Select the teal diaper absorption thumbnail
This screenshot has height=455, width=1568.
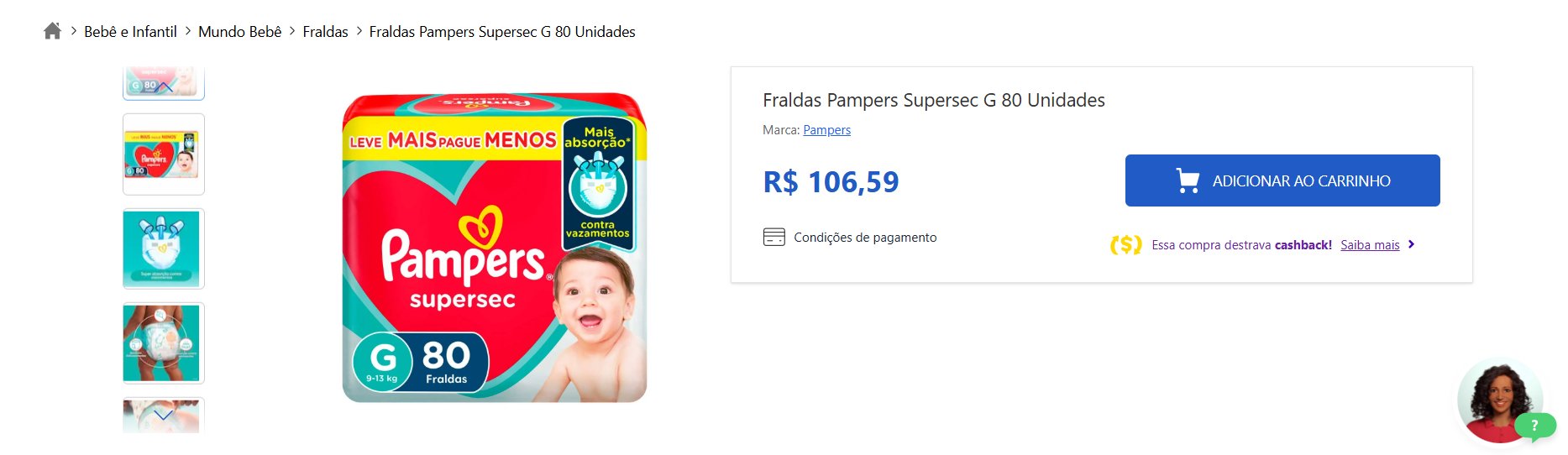point(164,248)
